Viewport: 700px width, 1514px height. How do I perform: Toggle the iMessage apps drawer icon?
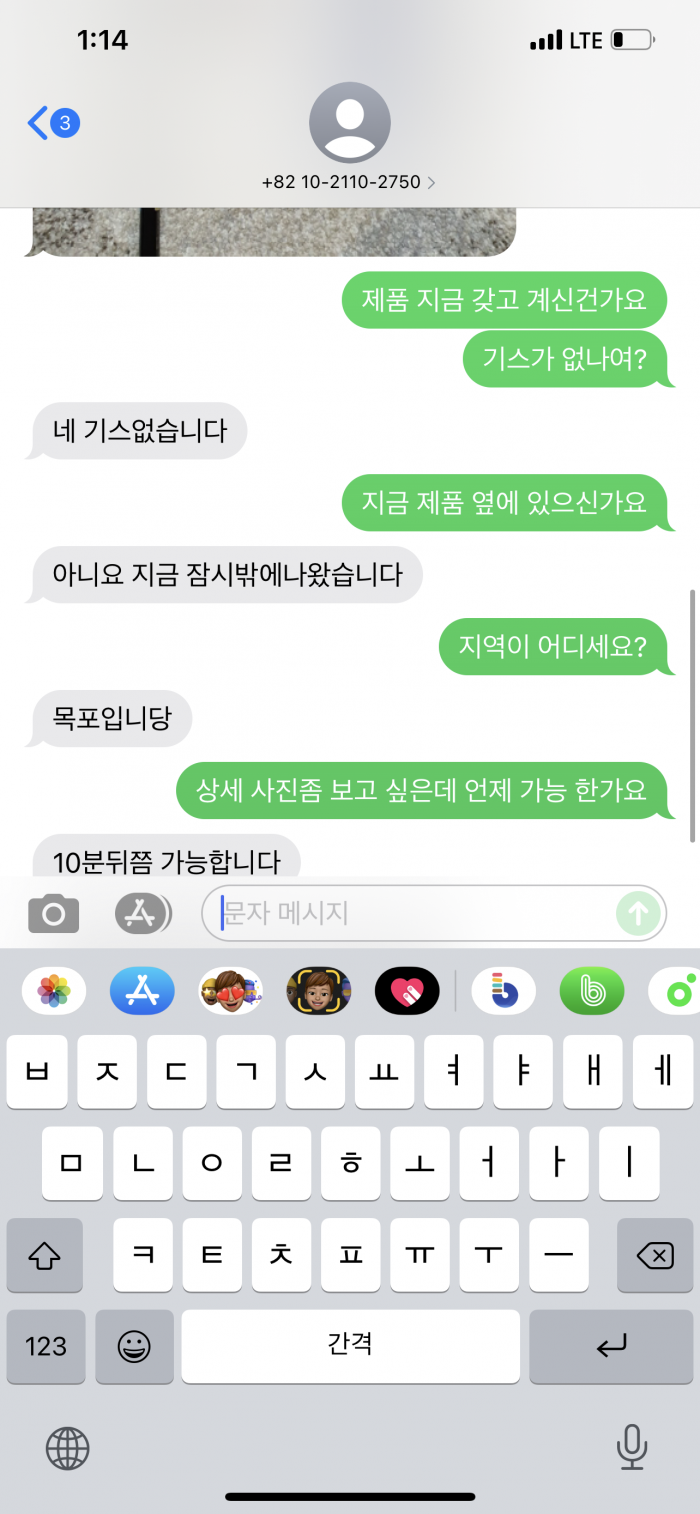coord(142,913)
